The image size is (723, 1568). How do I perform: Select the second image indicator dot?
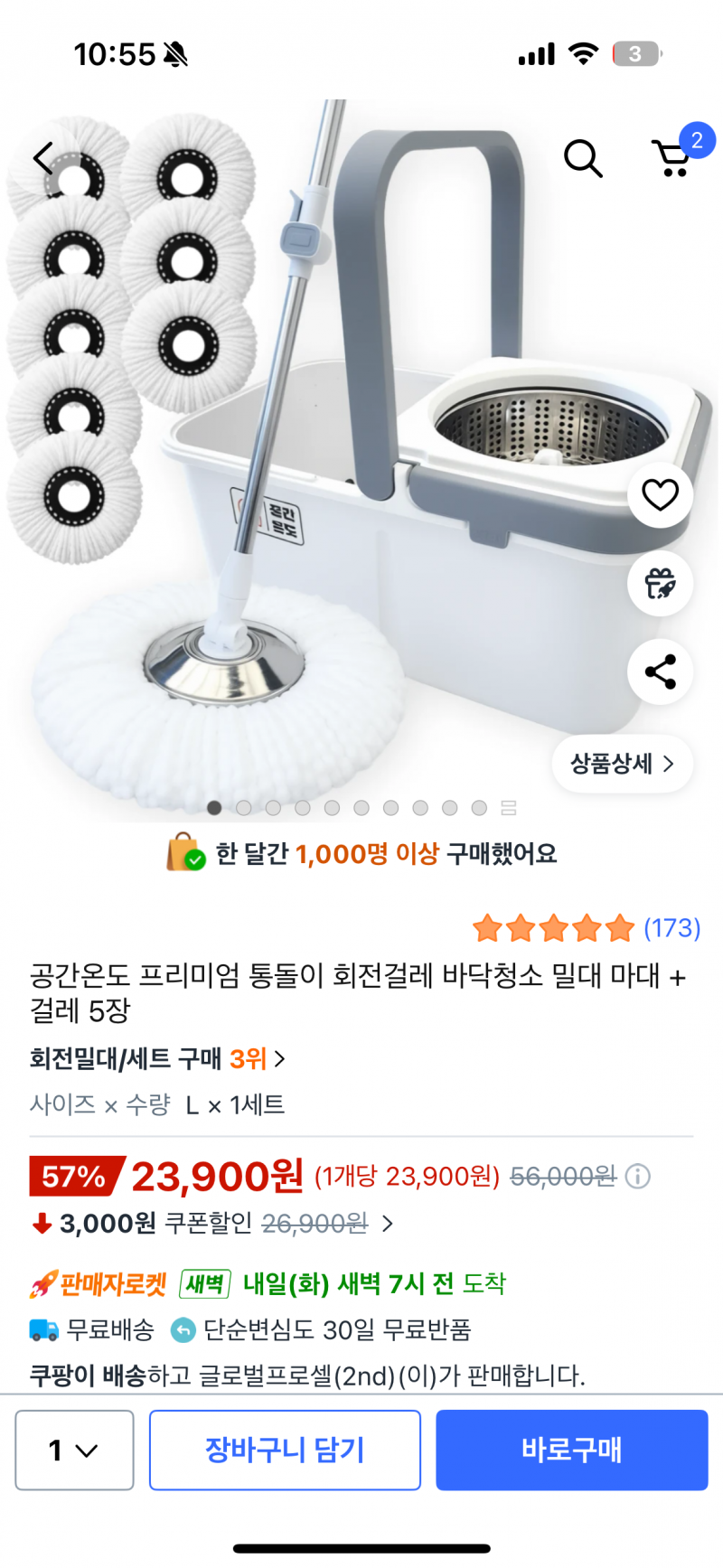click(243, 807)
